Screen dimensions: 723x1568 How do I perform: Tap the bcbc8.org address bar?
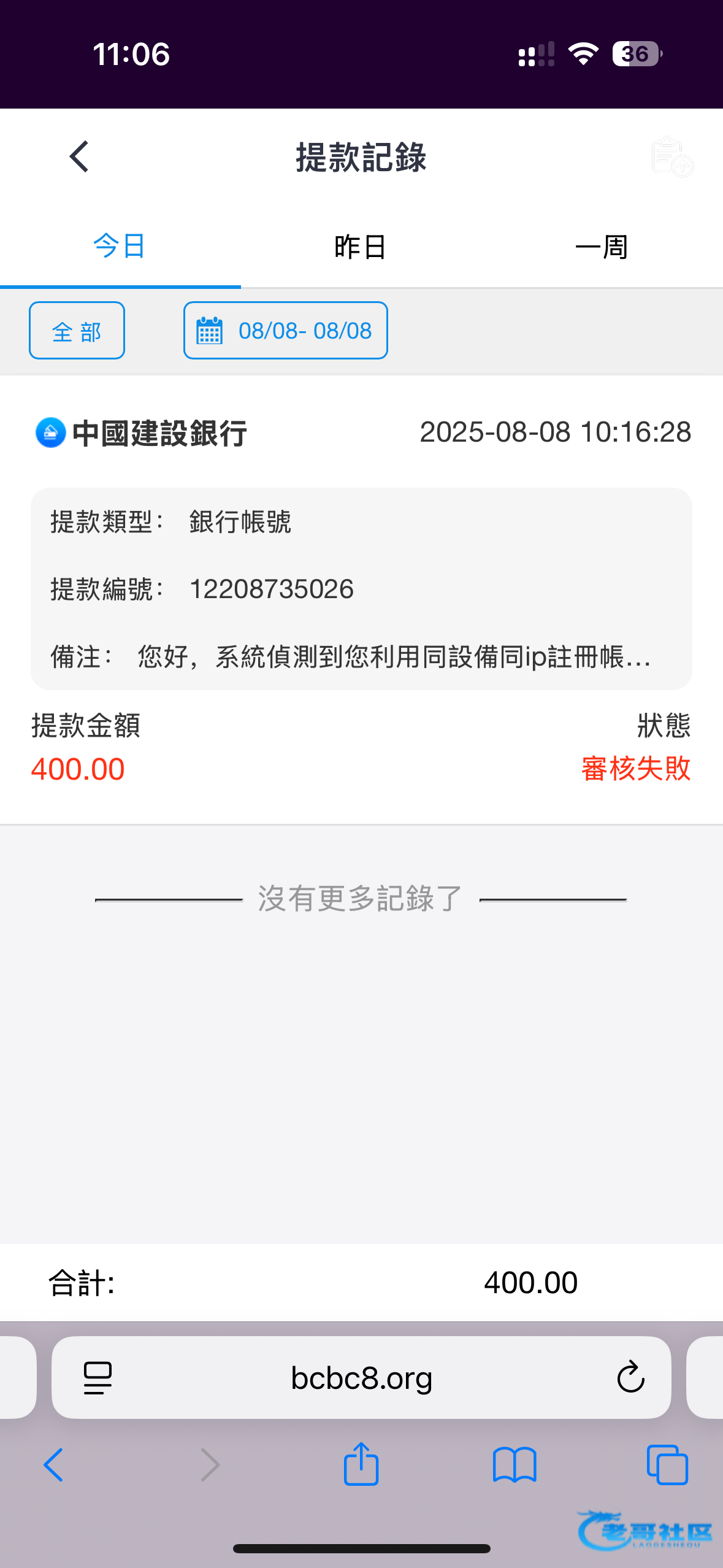tap(361, 1378)
